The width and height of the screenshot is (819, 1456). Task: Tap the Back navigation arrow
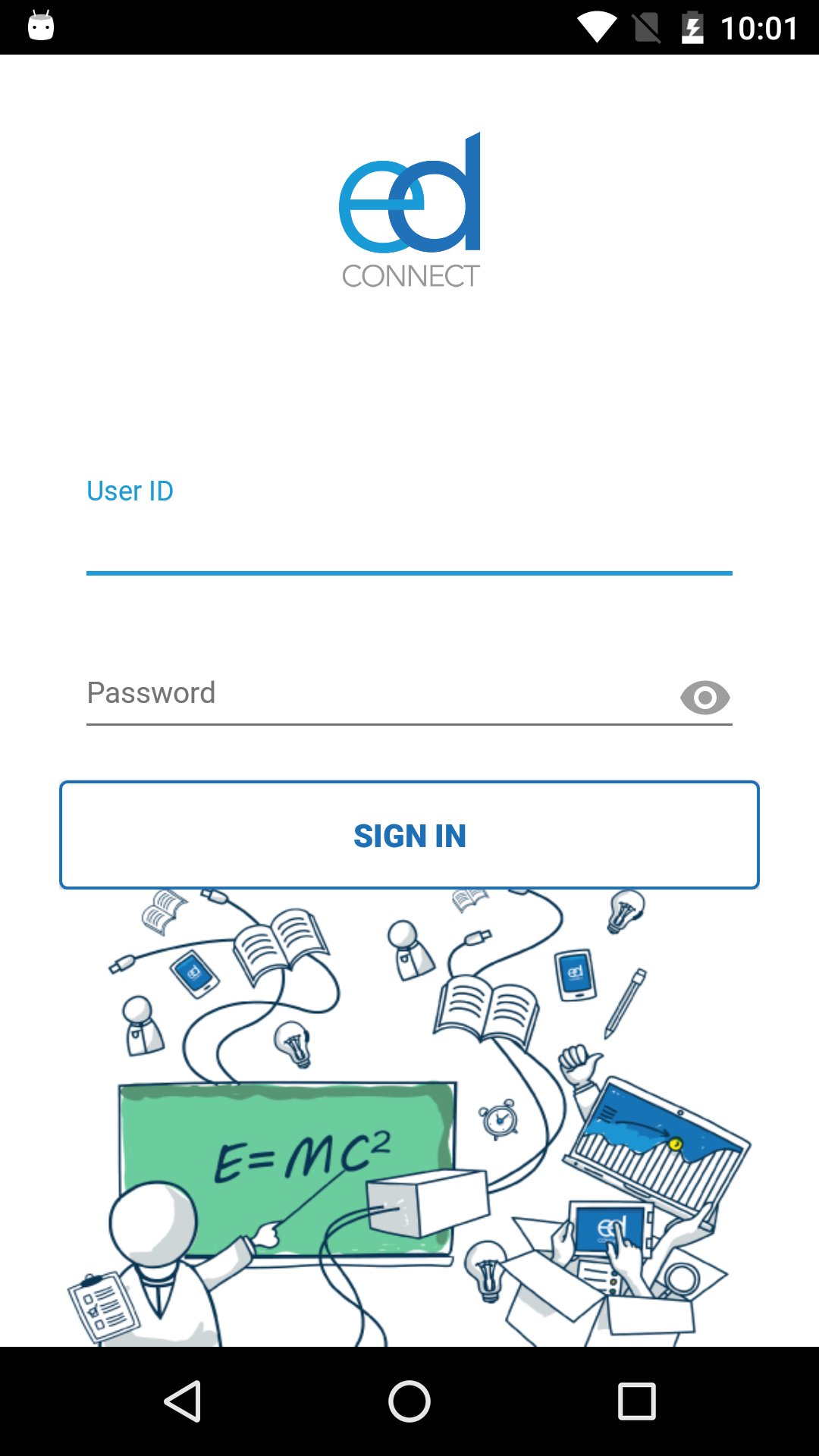point(183,1401)
